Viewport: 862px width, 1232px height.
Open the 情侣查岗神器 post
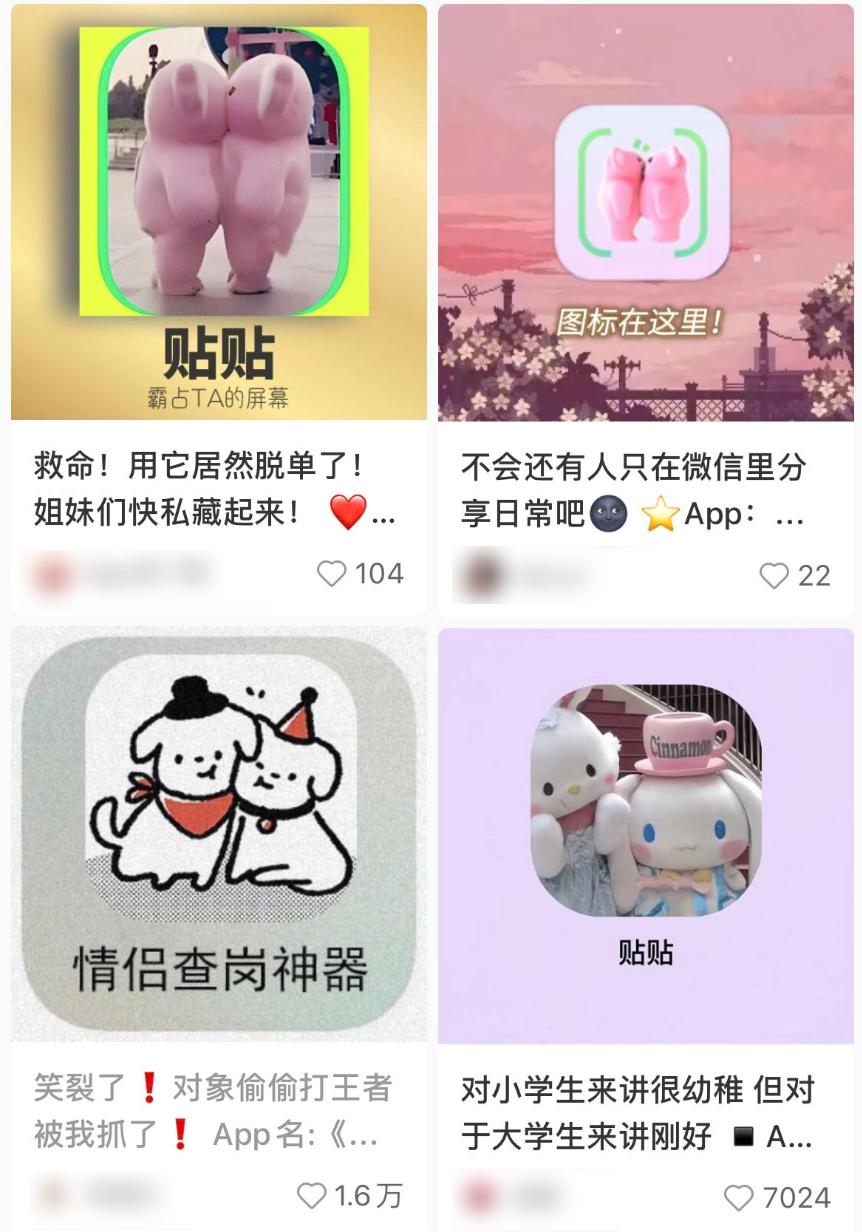click(x=218, y=835)
